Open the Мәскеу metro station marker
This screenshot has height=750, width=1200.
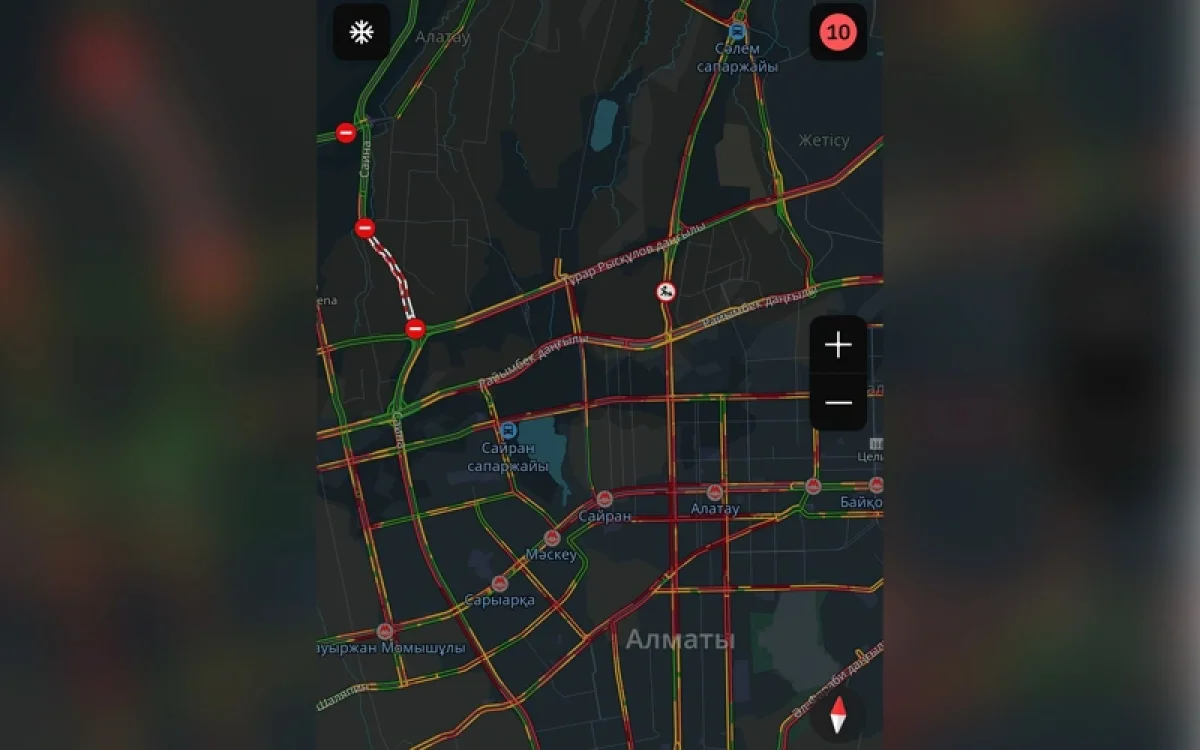(x=551, y=538)
